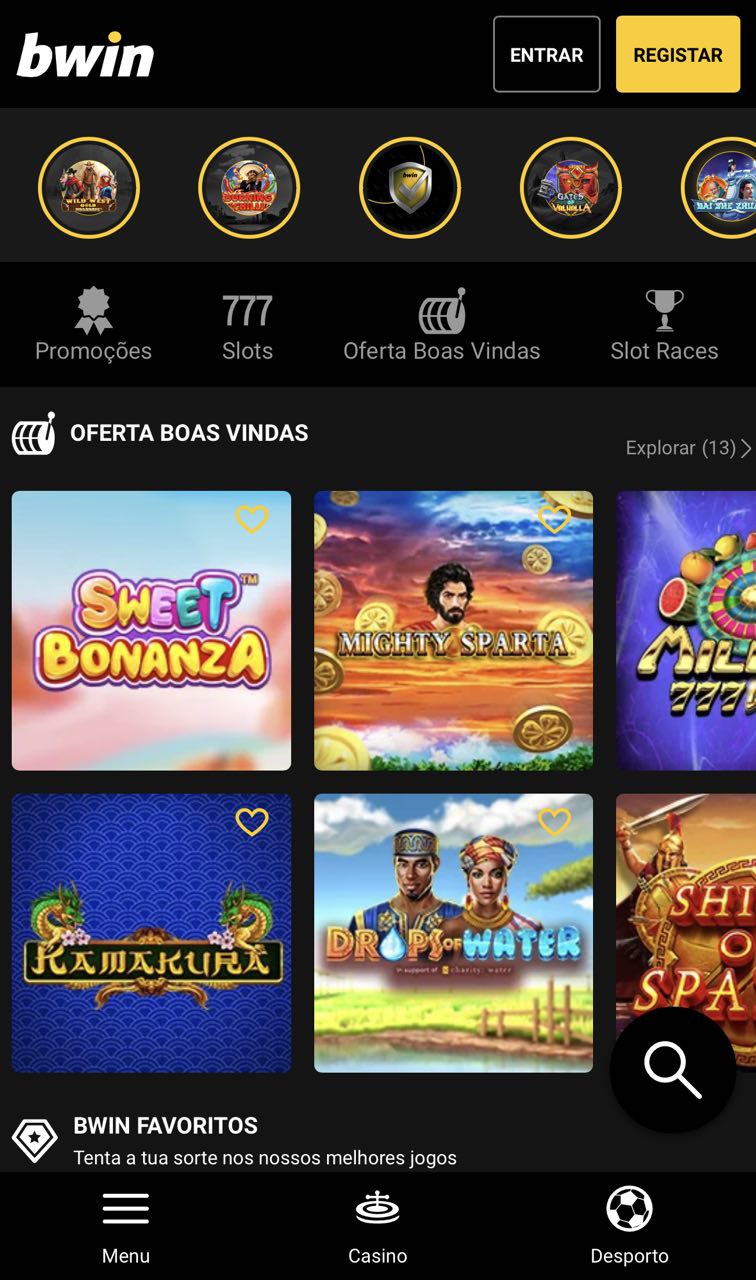The height and width of the screenshot is (1280, 756).
Task: Play Drops of Water
Action: [x=453, y=945]
